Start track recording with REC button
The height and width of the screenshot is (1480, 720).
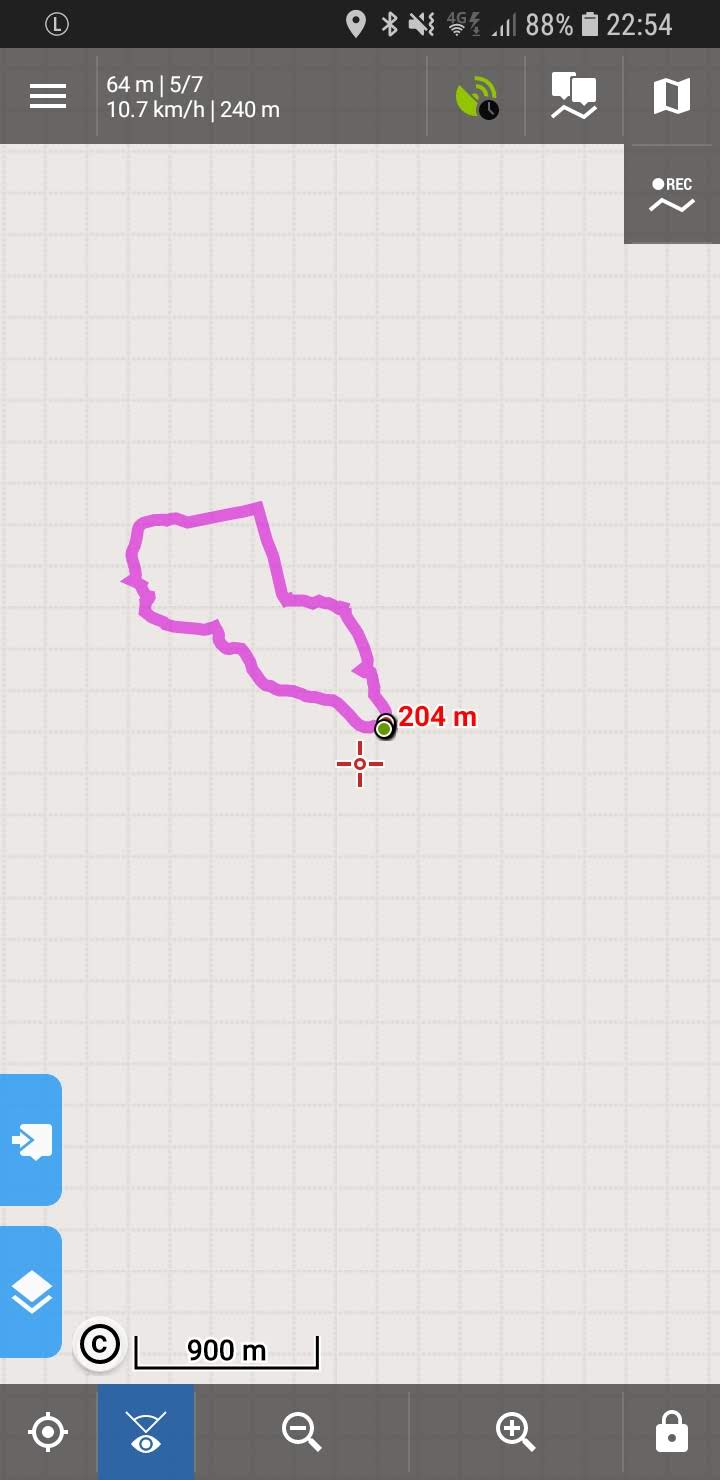click(672, 194)
